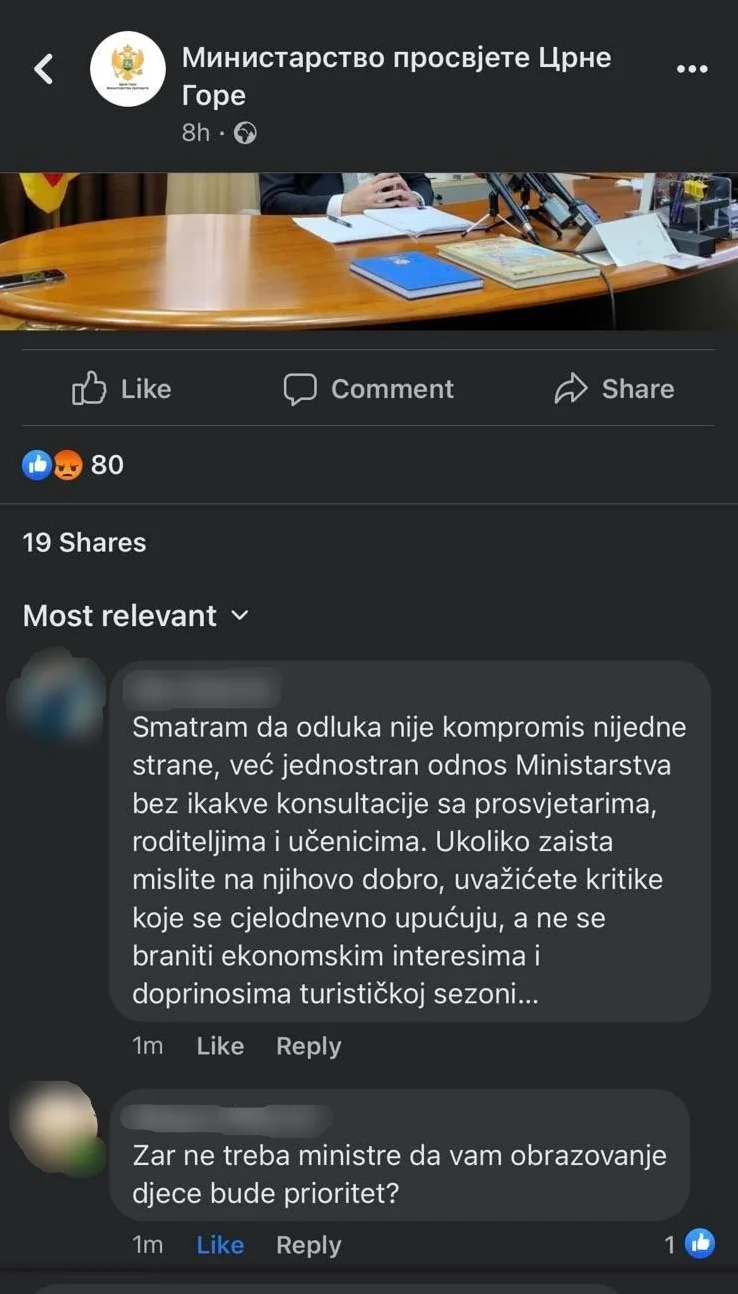Unlike the comment about obrazovanje djece

tap(220, 1245)
